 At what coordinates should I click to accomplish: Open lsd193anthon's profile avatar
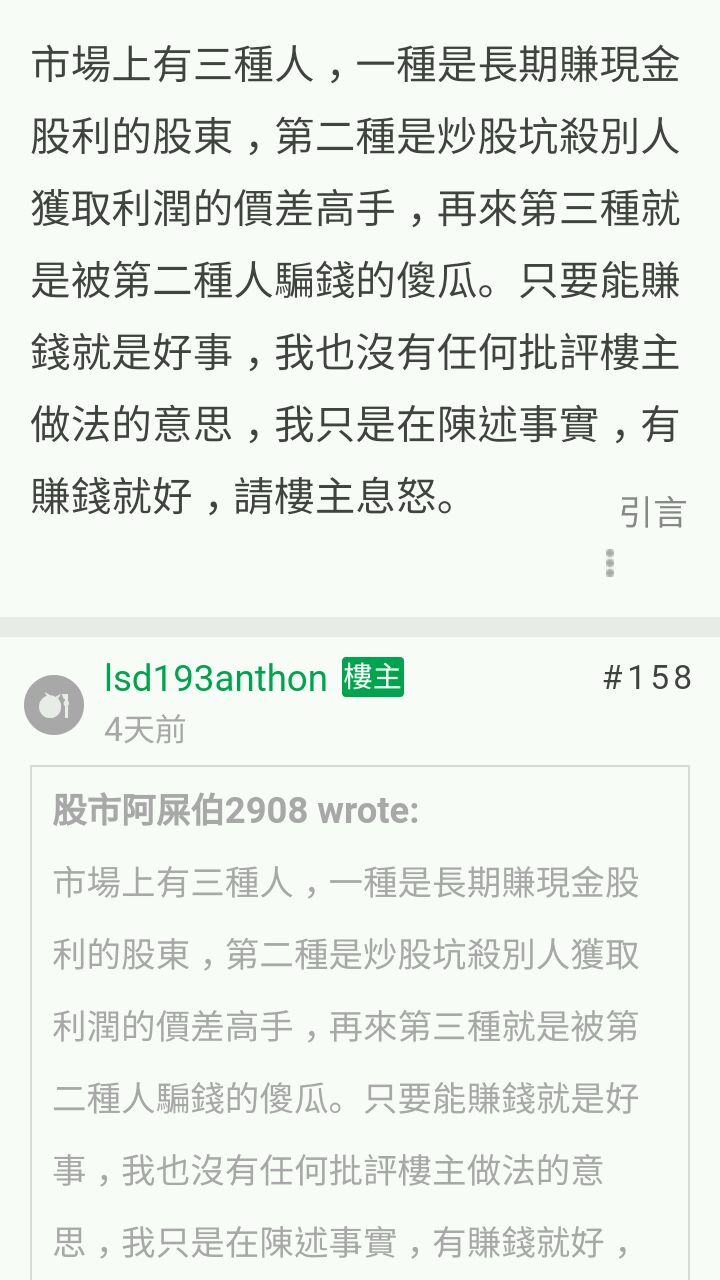[54, 705]
